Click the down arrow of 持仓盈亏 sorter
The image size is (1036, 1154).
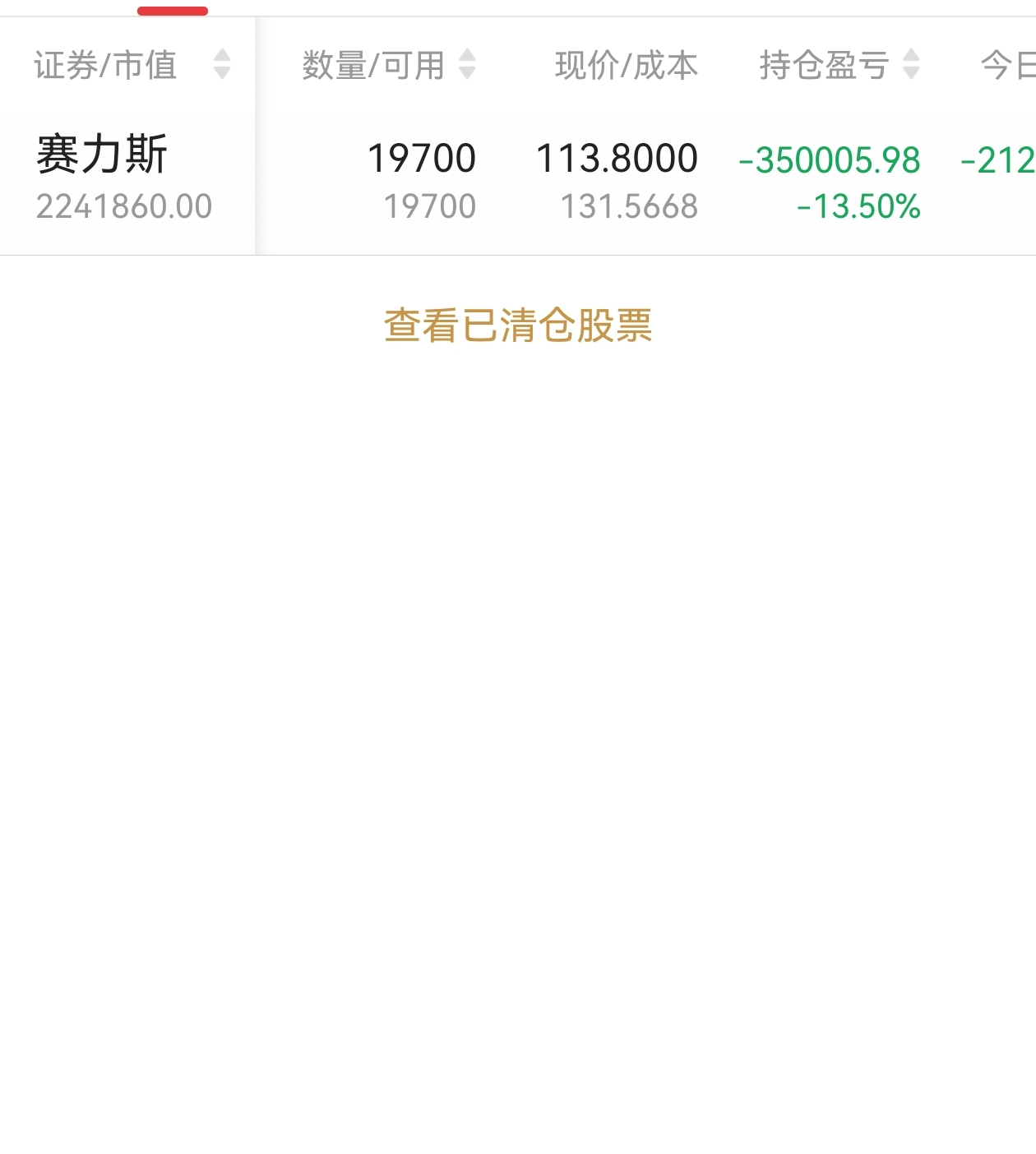[x=912, y=74]
